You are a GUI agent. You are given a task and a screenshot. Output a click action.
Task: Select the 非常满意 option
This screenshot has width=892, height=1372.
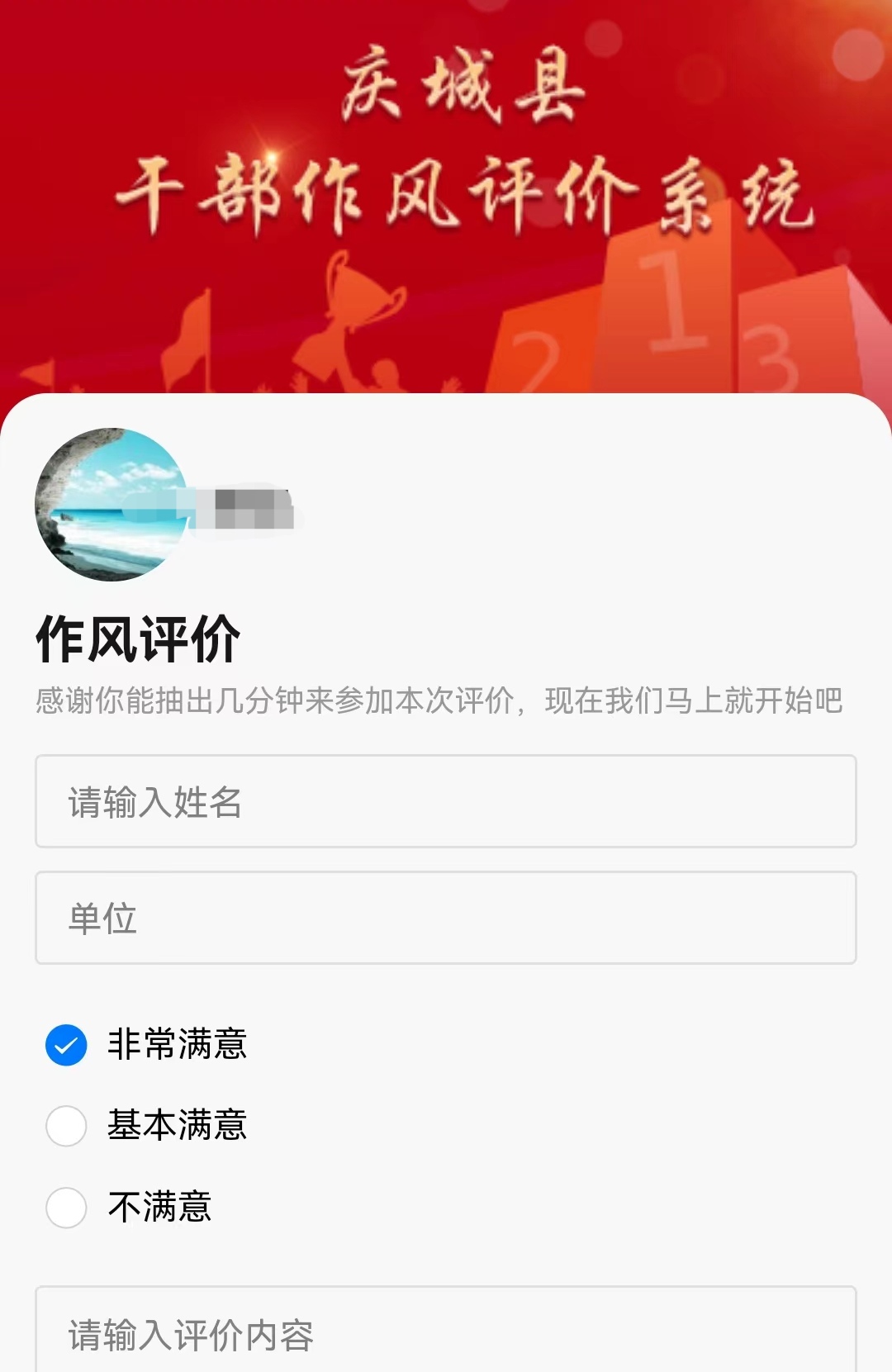(66, 1045)
